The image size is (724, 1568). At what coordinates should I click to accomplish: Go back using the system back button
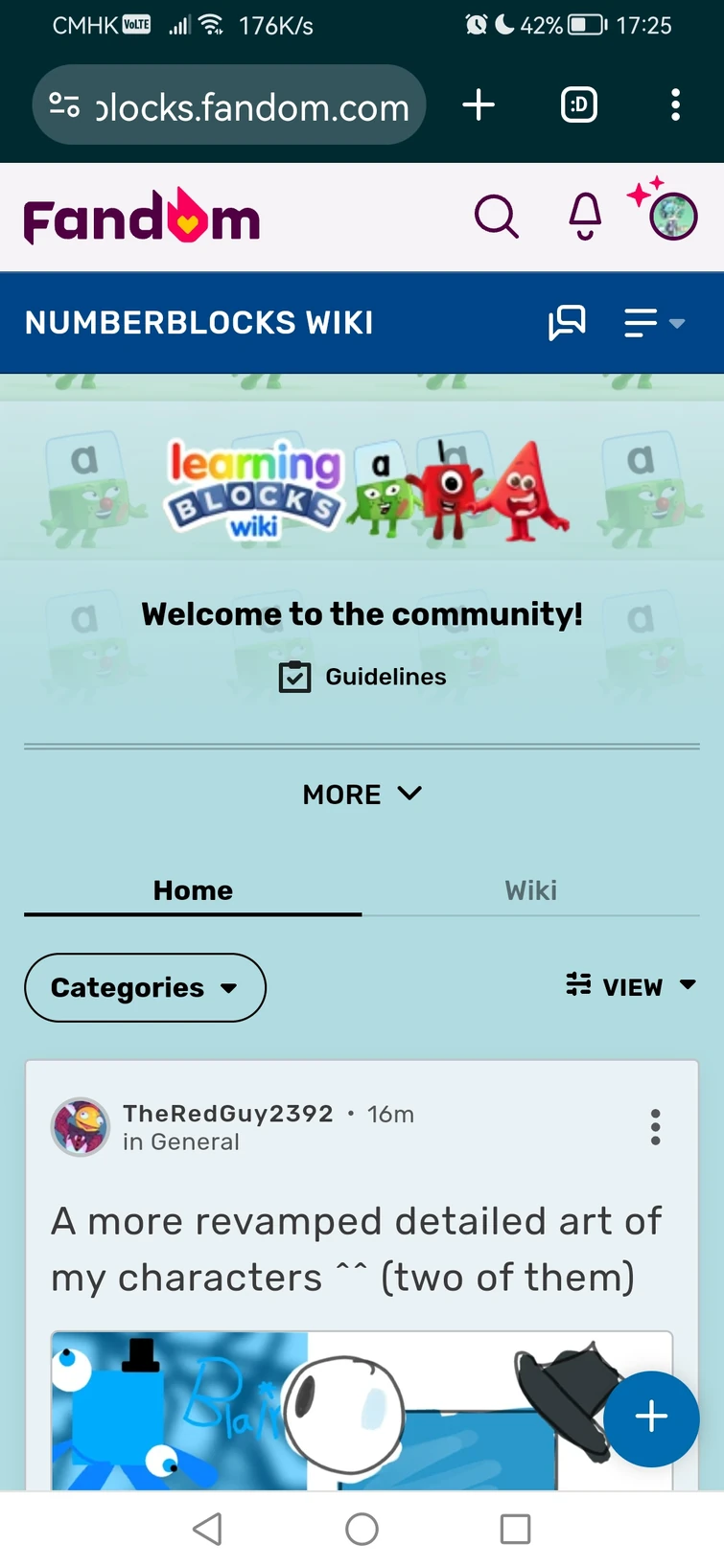pos(207,1529)
